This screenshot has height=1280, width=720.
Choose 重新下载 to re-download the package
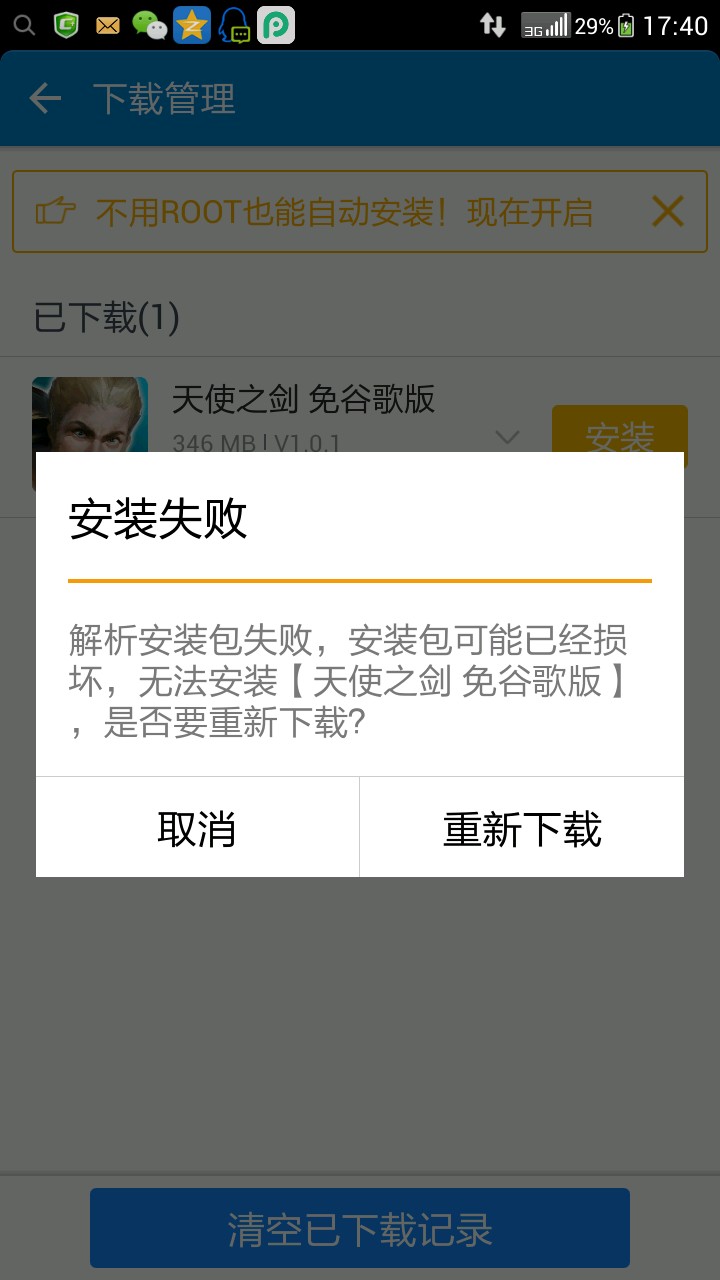522,828
